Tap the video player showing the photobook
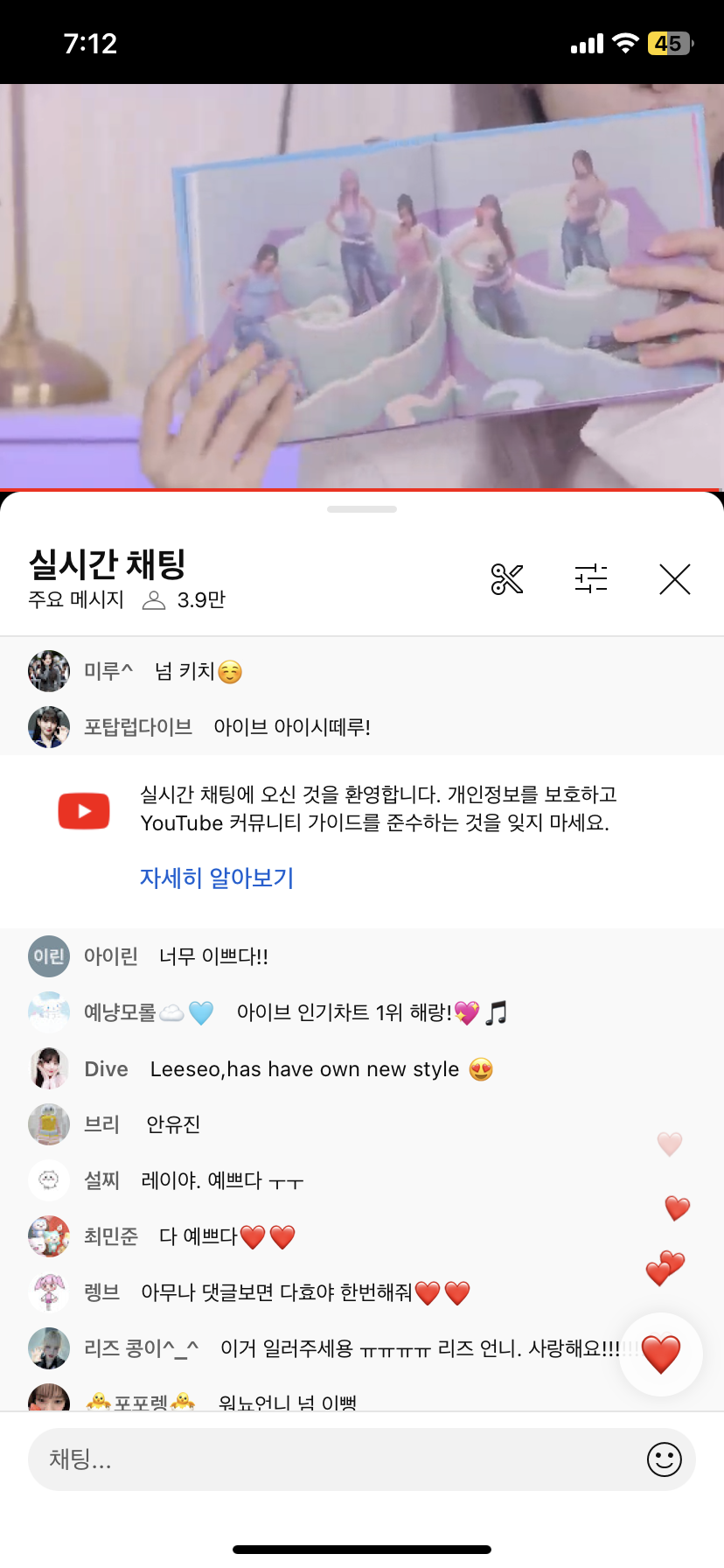 (x=362, y=285)
